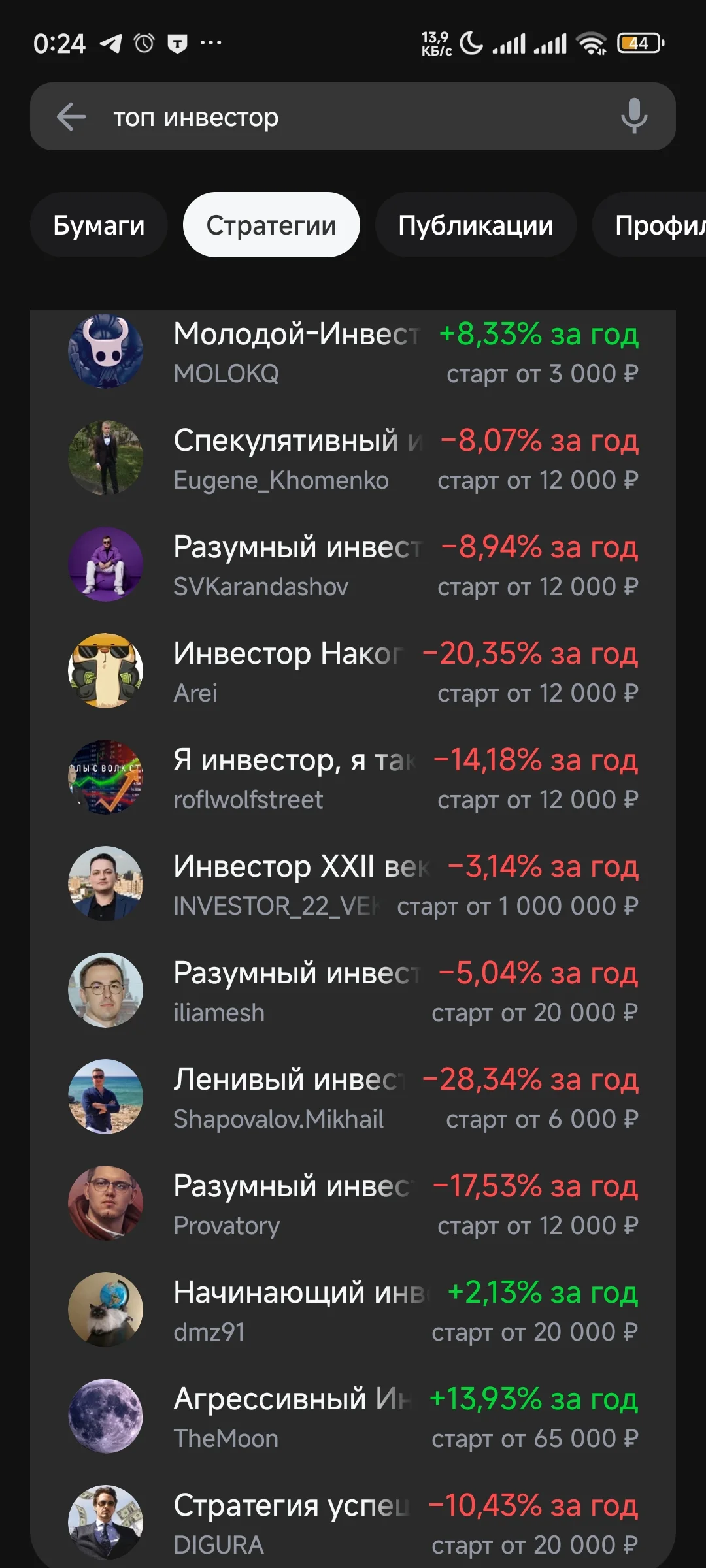Open the strategy by Eugene_Khomenko
The image size is (706, 1568).
[353, 459]
